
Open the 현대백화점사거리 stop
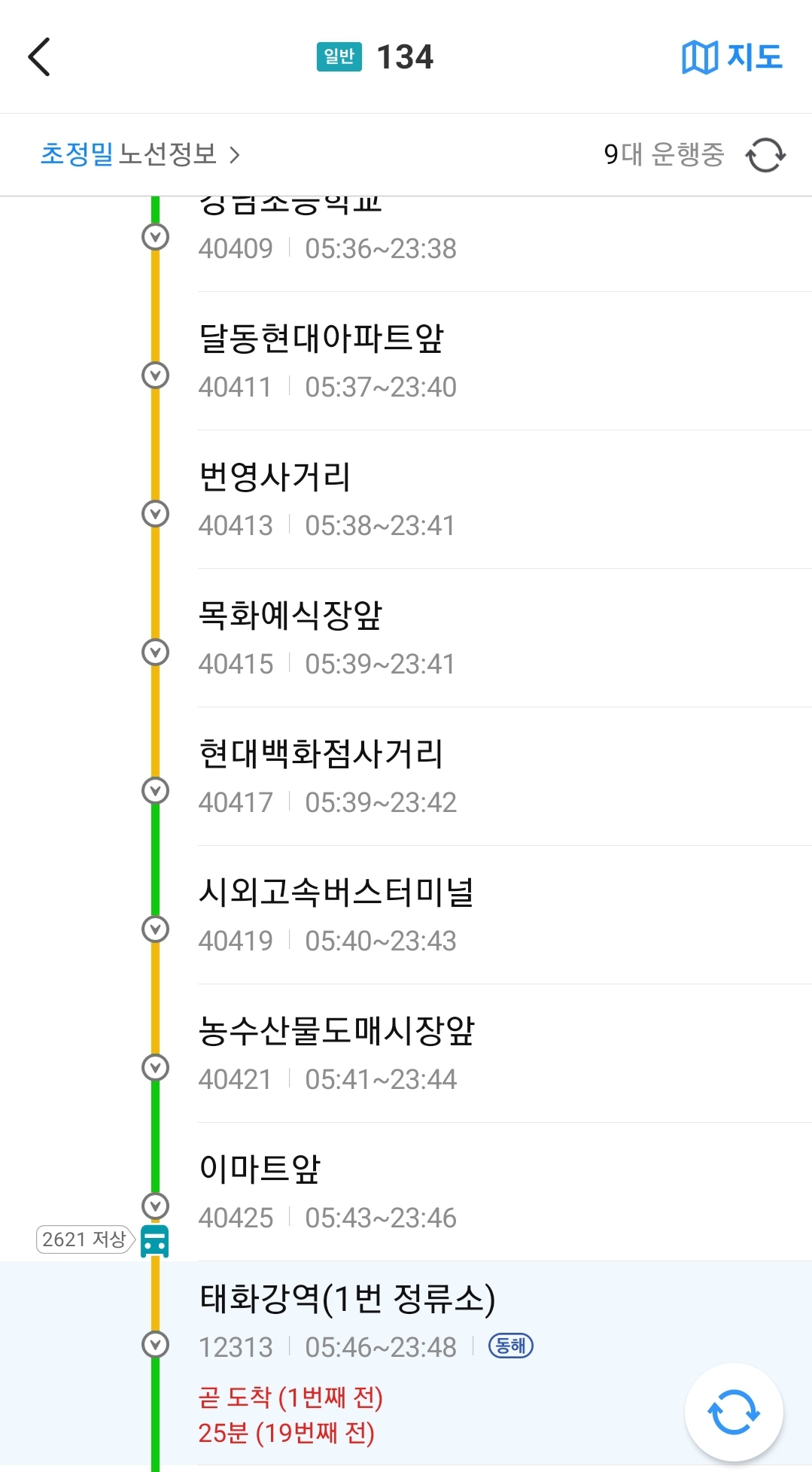tap(321, 754)
